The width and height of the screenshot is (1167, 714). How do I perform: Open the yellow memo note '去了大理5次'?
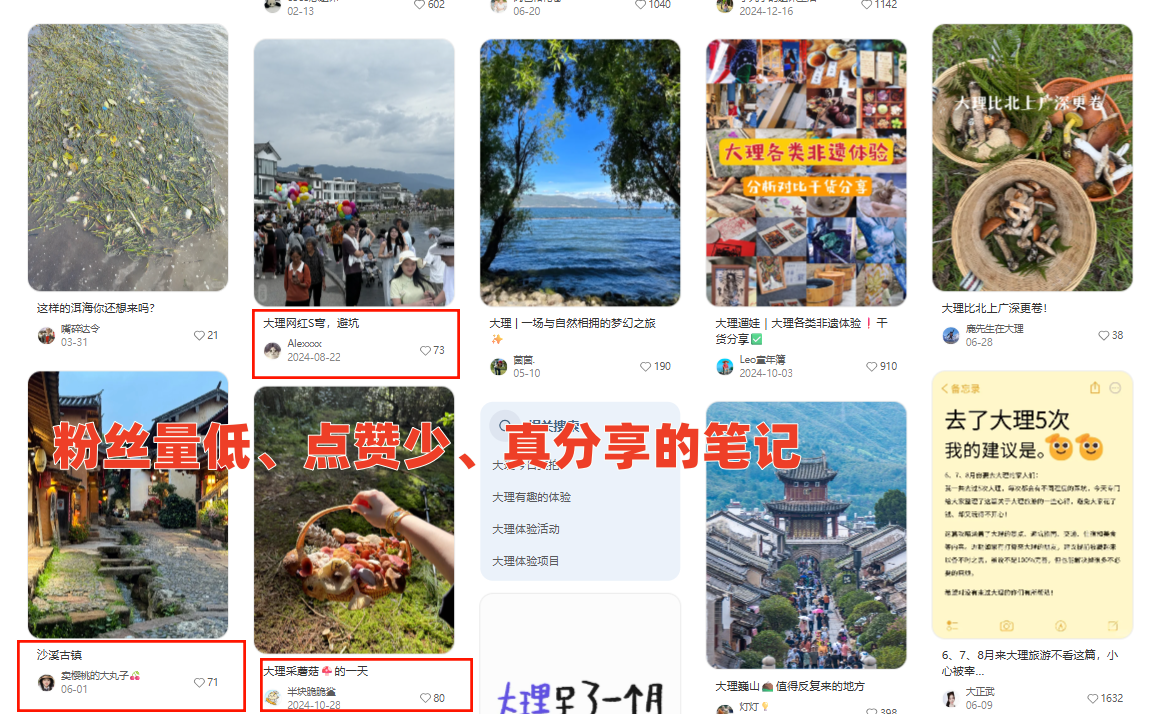[x=1032, y=505]
